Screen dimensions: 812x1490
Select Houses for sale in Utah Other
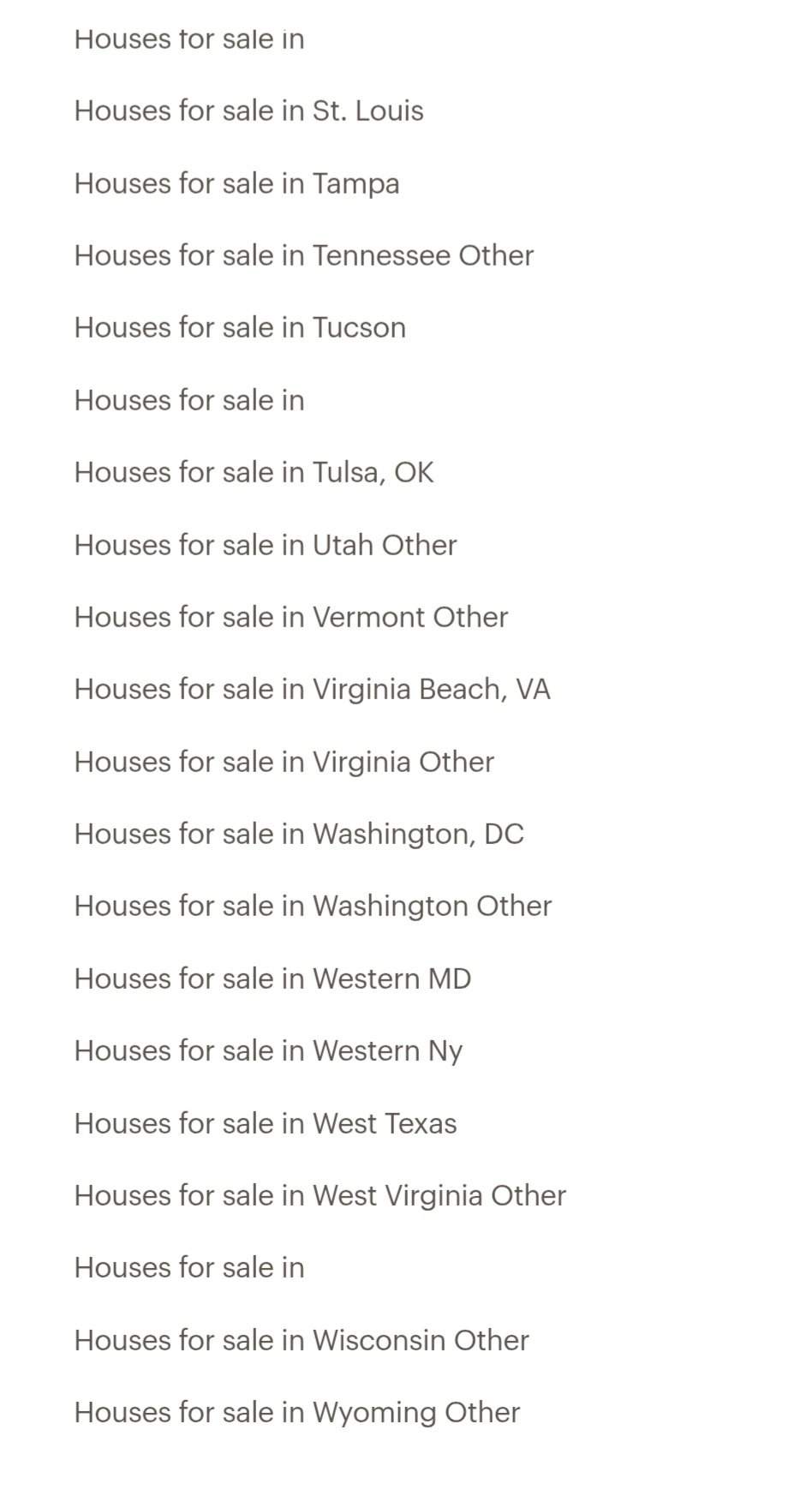pos(266,545)
